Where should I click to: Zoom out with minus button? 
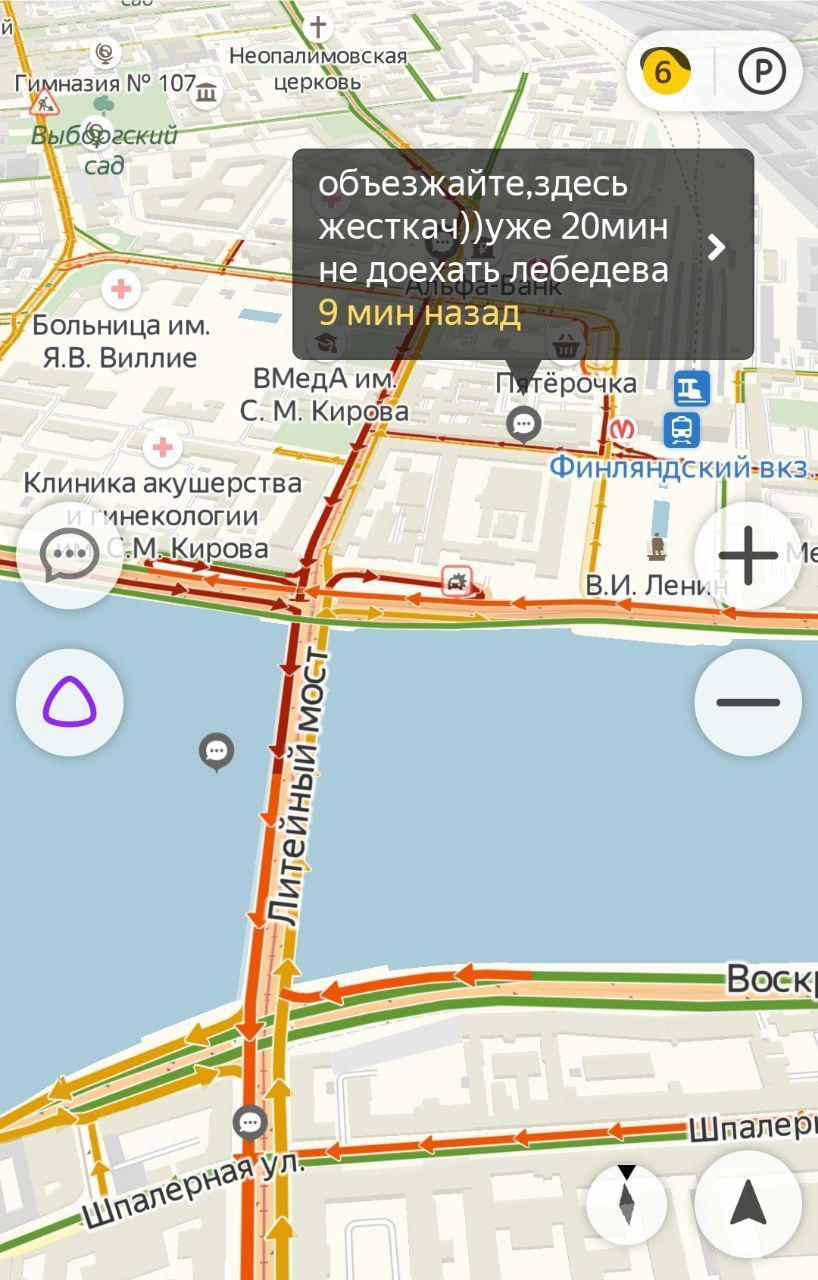747,702
